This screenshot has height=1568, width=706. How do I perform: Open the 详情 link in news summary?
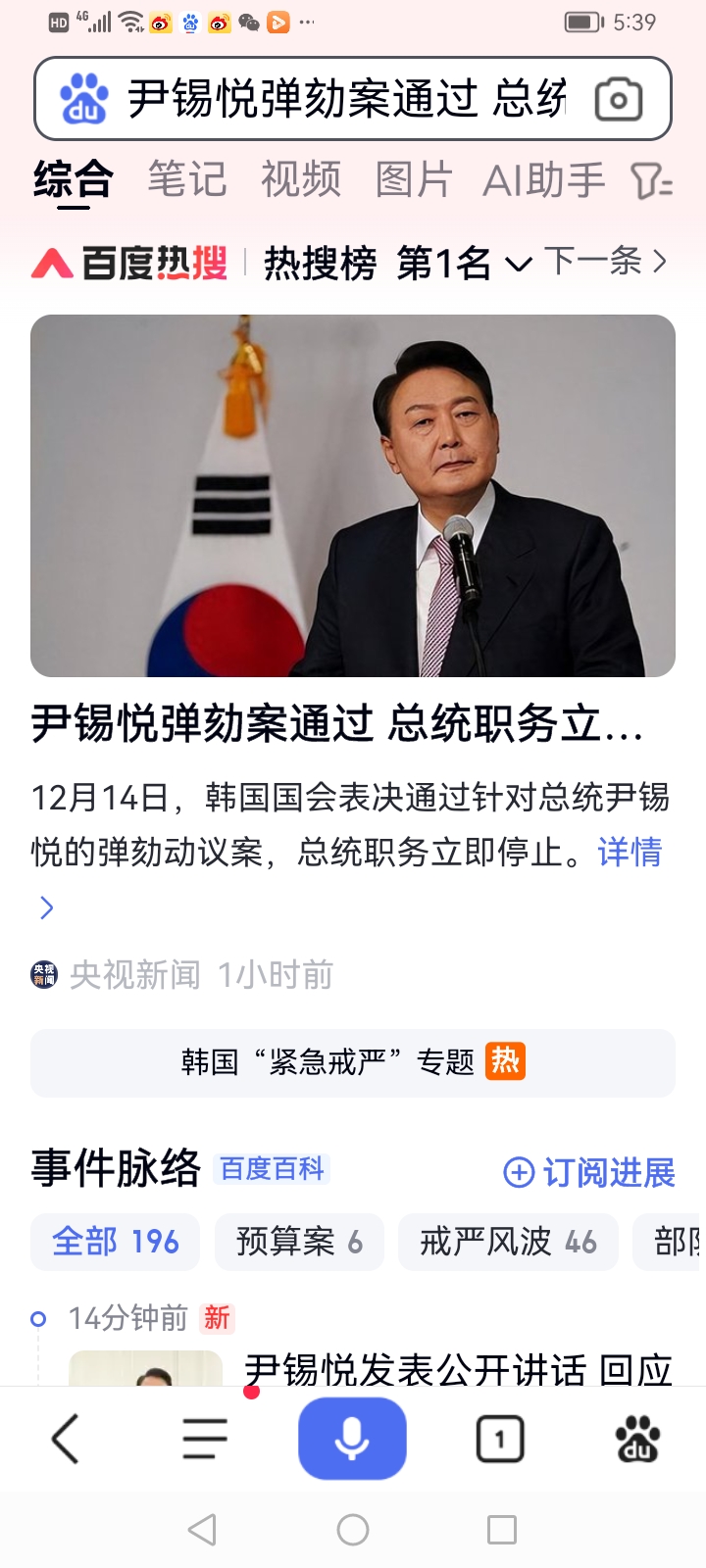pyautogui.click(x=629, y=854)
